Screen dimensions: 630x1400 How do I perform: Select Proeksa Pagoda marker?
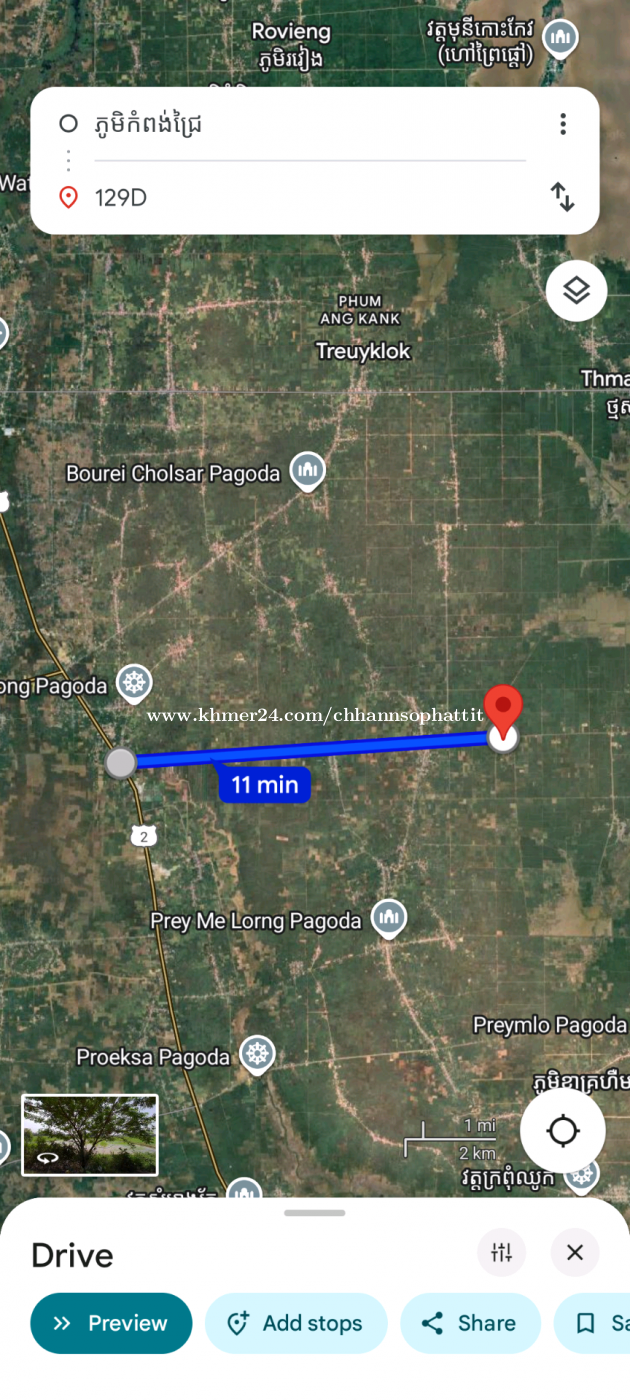pos(258,1054)
